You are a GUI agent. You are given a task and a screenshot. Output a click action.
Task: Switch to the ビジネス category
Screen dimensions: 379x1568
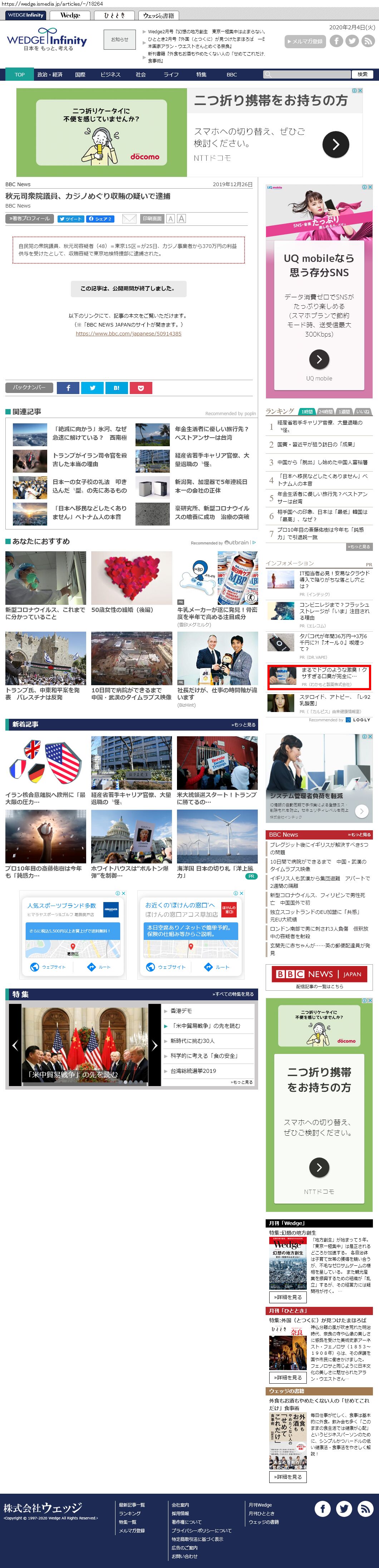(110, 74)
